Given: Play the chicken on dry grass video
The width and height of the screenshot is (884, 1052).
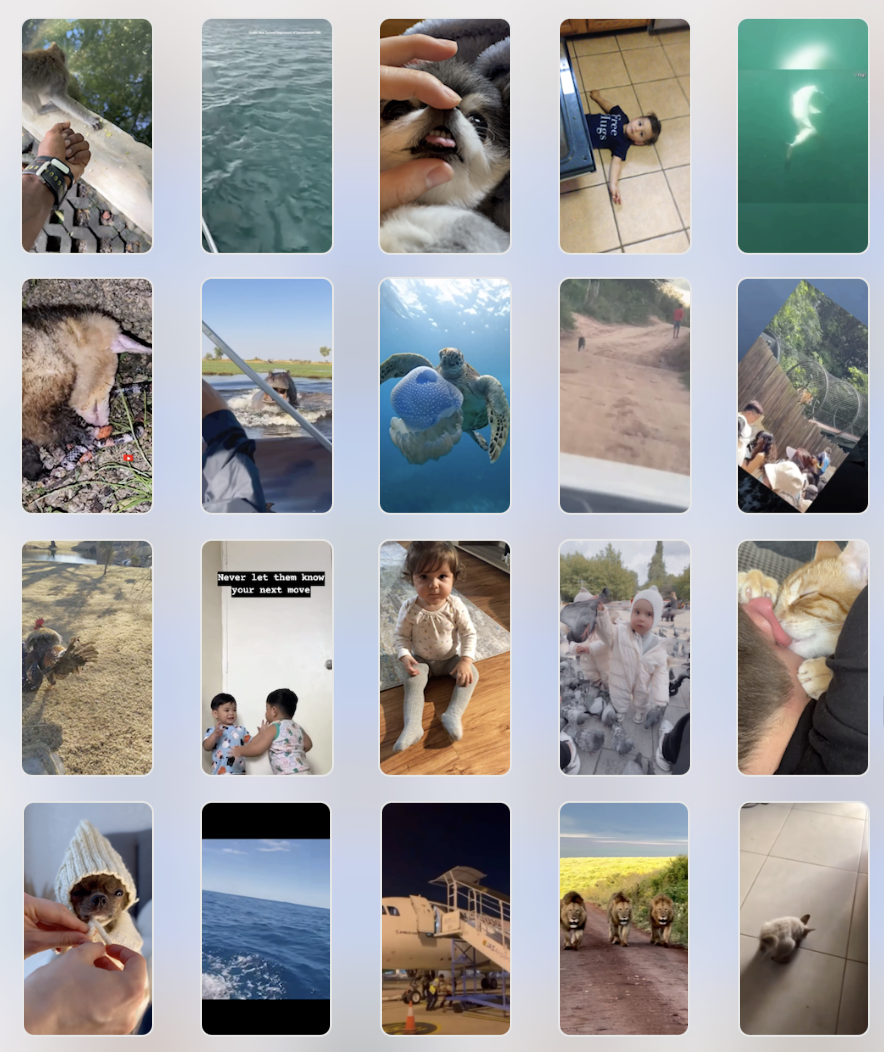Looking at the screenshot, I should pos(87,658).
